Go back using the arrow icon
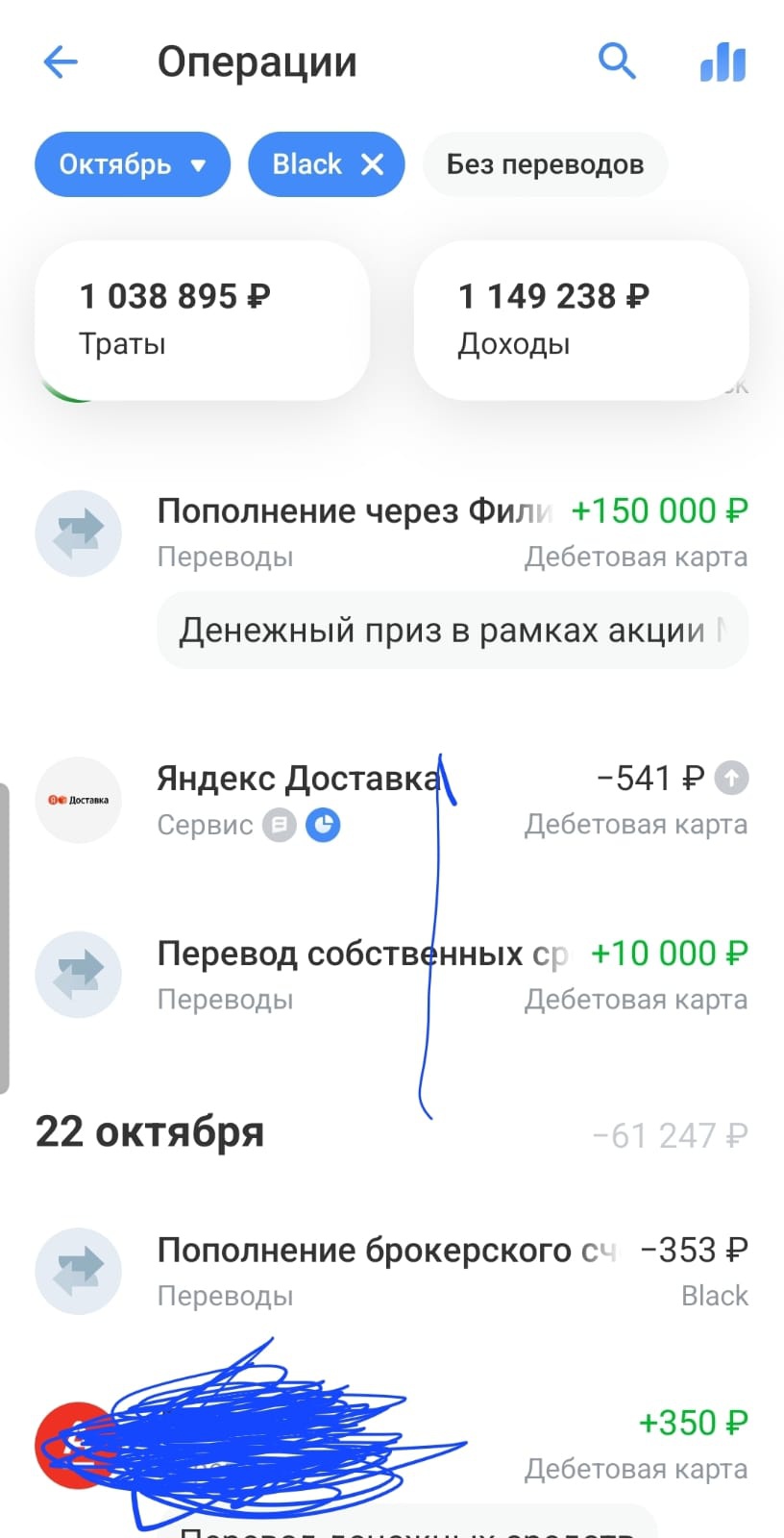The height and width of the screenshot is (1538, 784). point(61,62)
